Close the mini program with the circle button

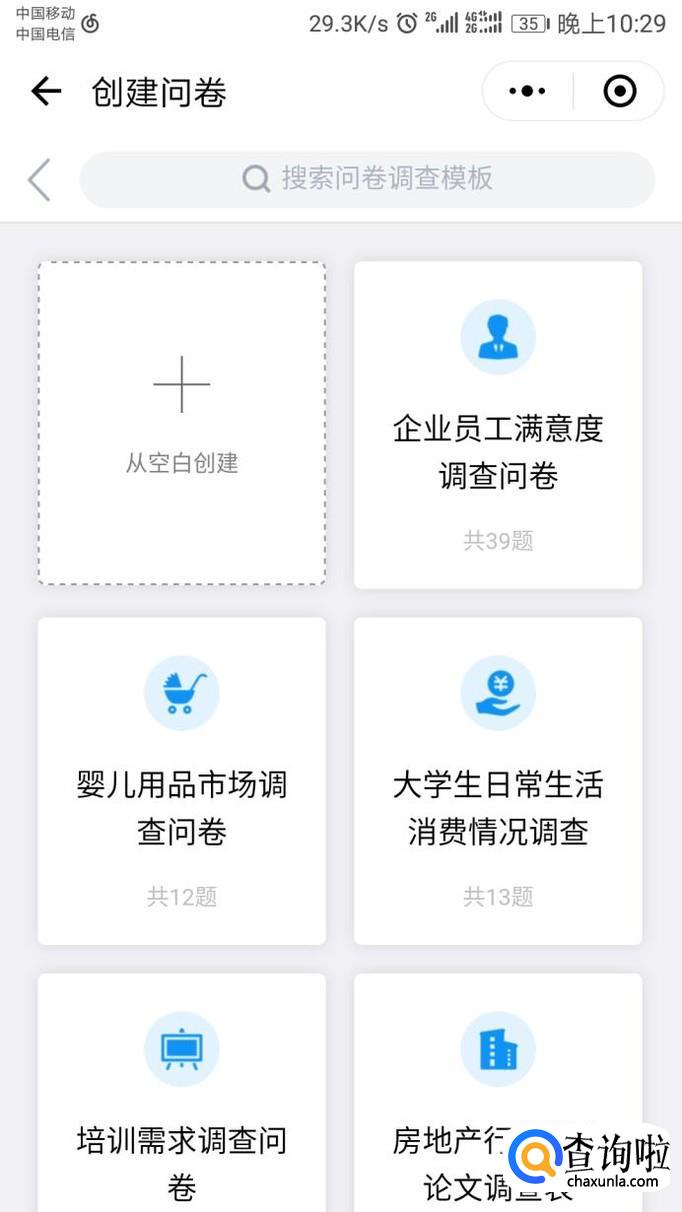[620, 92]
